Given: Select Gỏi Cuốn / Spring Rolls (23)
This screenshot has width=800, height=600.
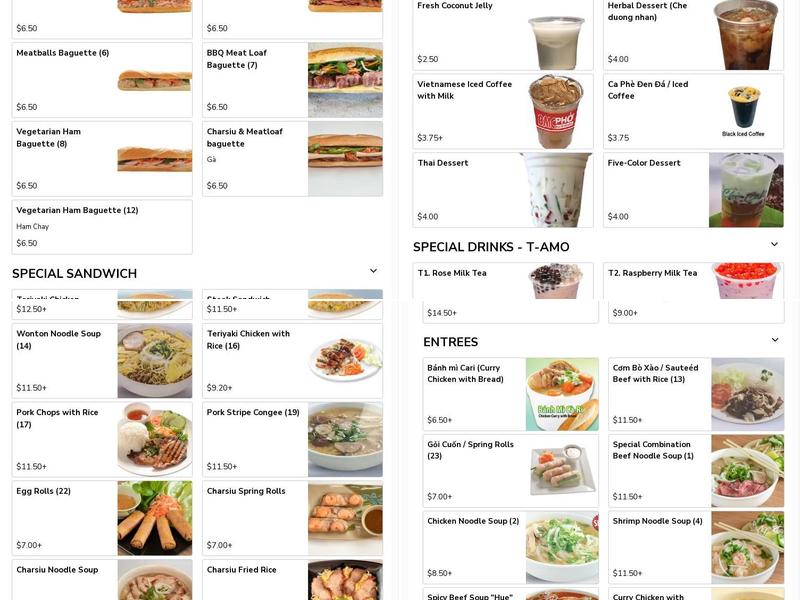Looking at the screenshot, I should 512,471.
